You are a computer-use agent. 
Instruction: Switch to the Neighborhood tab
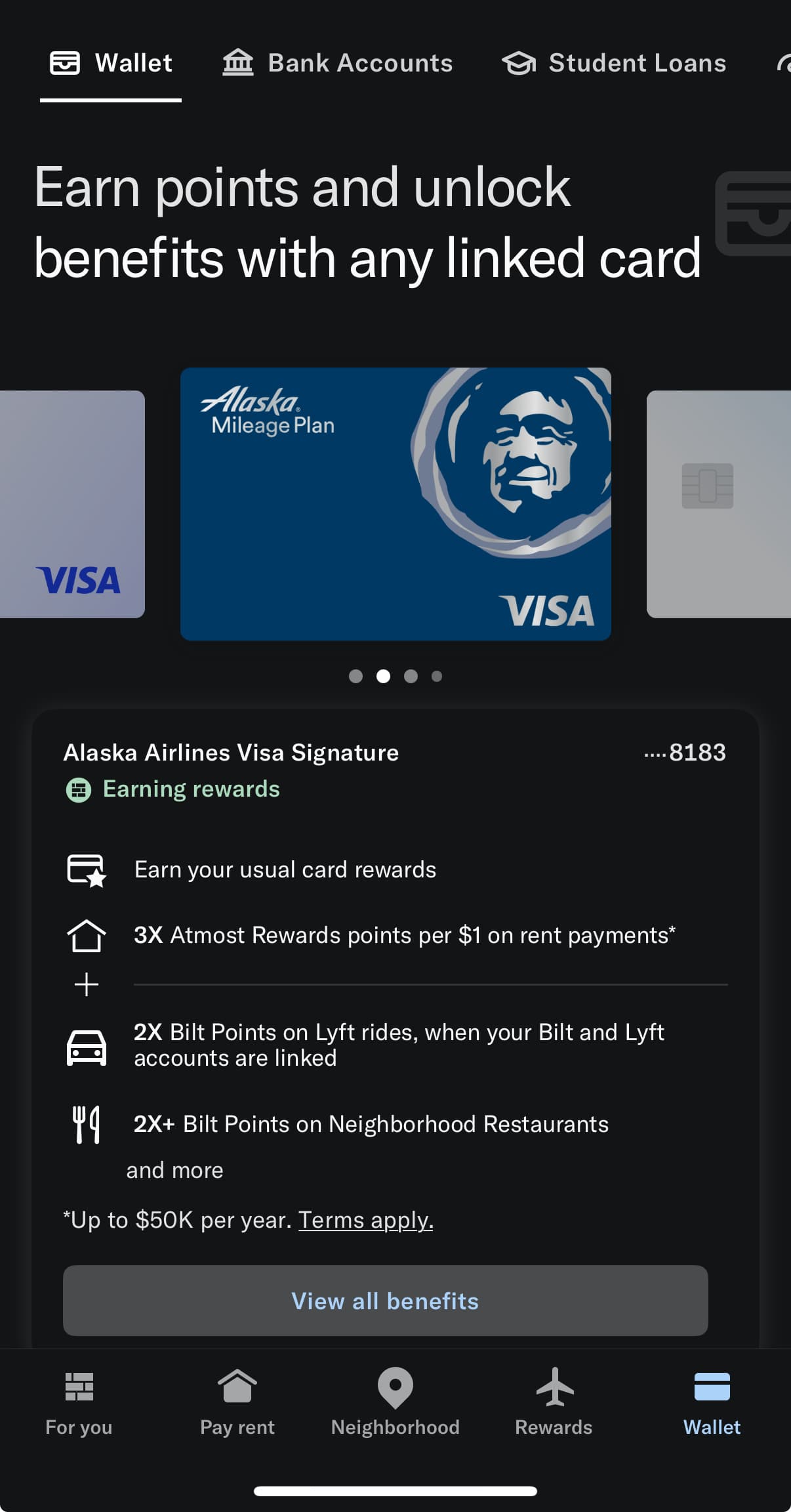click(x=395, y=1402)
